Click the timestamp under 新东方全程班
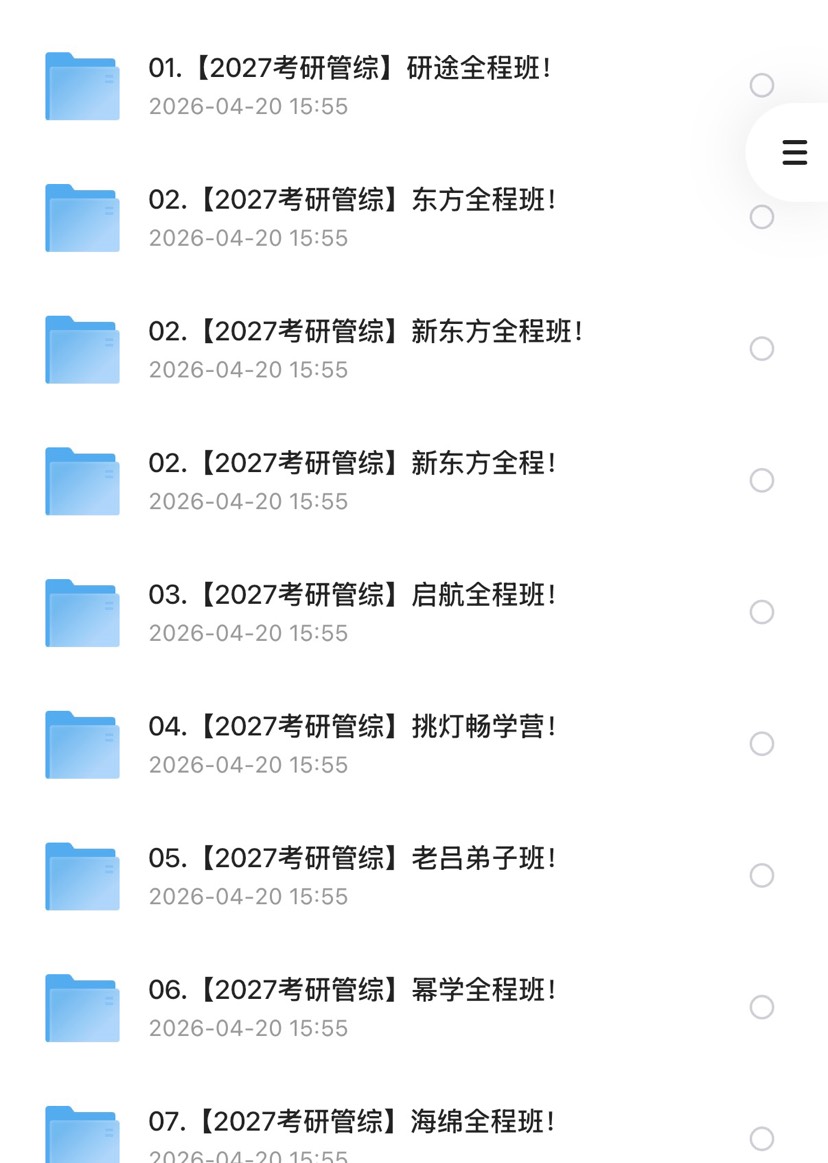Viewport: 828px width, 1163px height. [x=248, y=369]
